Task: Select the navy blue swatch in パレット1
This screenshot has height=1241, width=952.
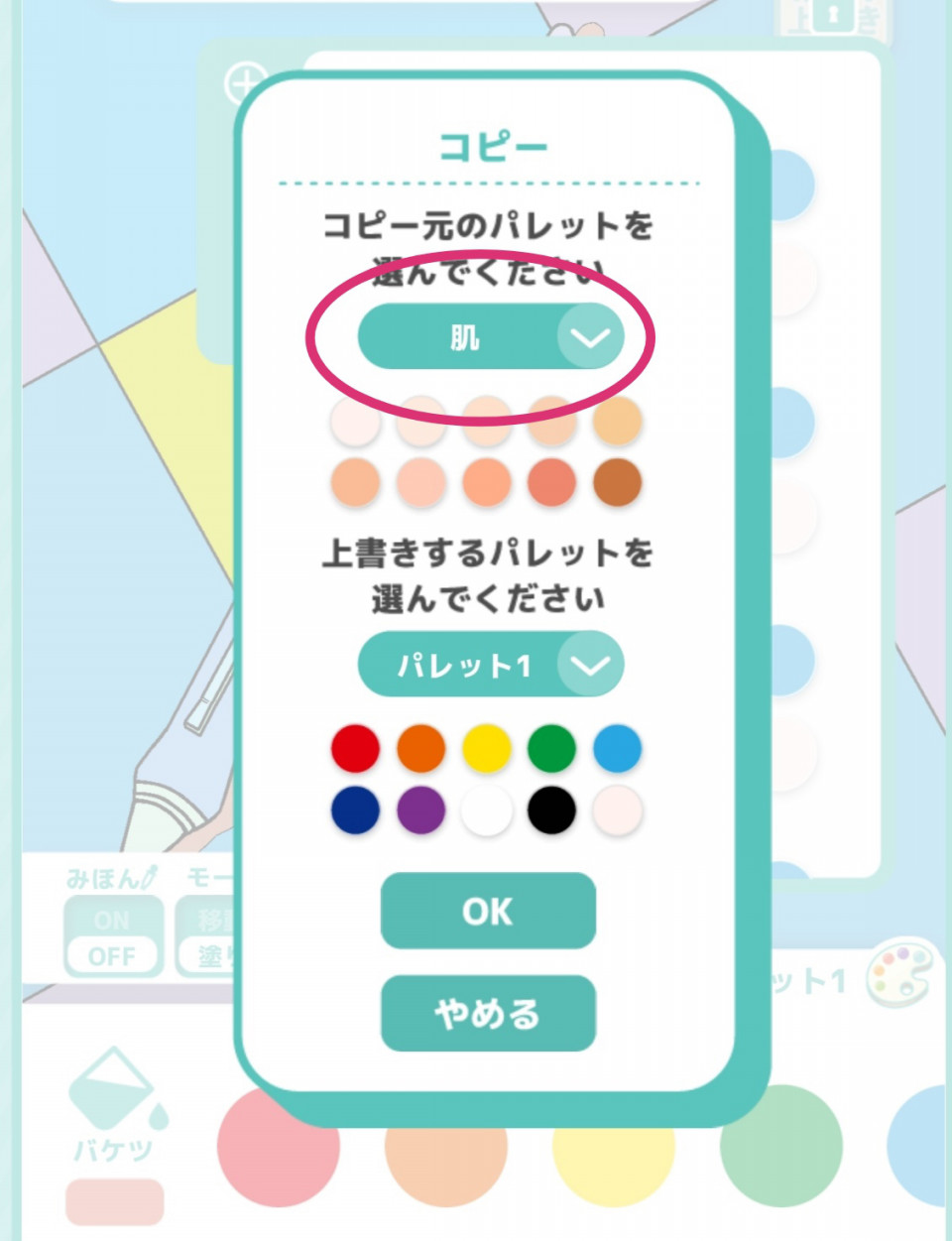Action: (x=355, y=809)
